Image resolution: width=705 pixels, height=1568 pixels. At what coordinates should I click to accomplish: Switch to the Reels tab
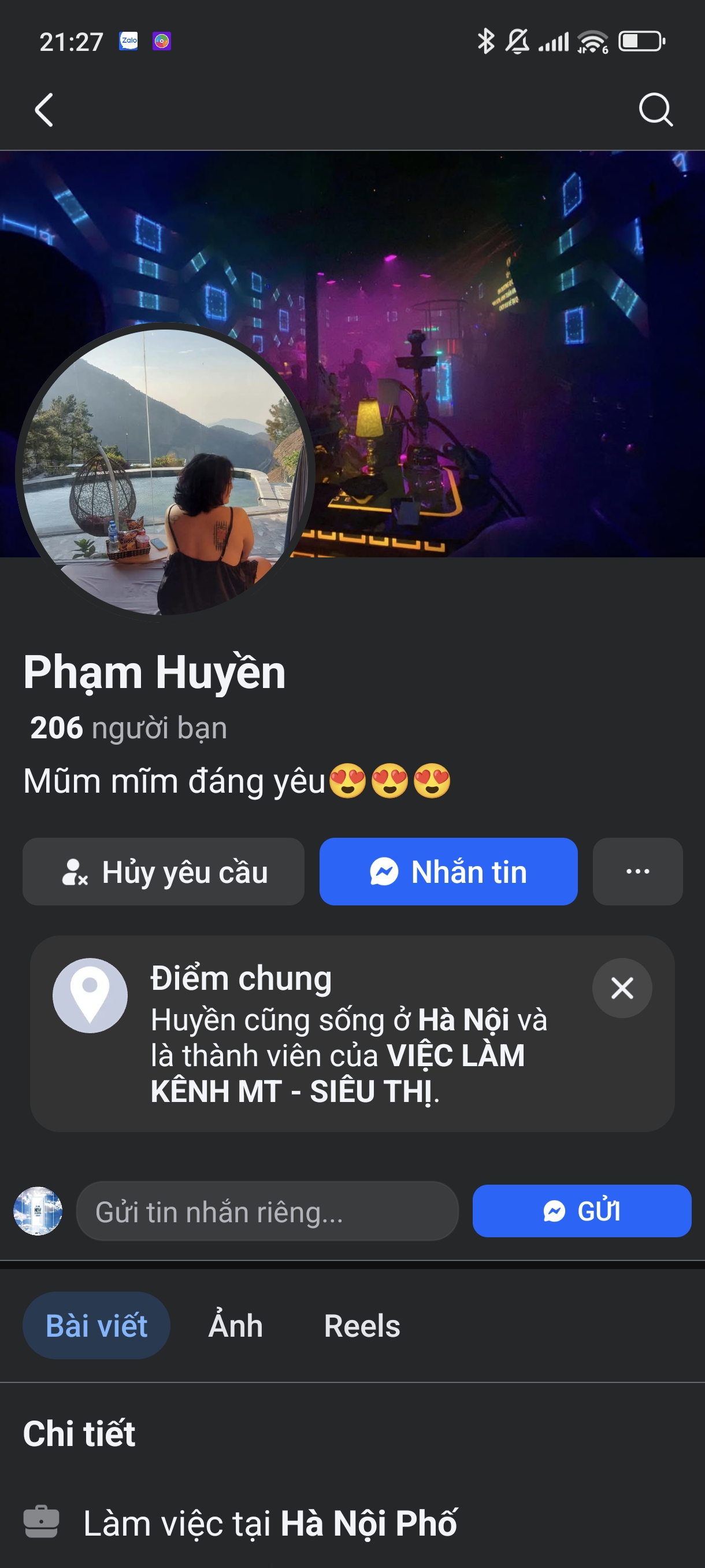[362, 1326]
